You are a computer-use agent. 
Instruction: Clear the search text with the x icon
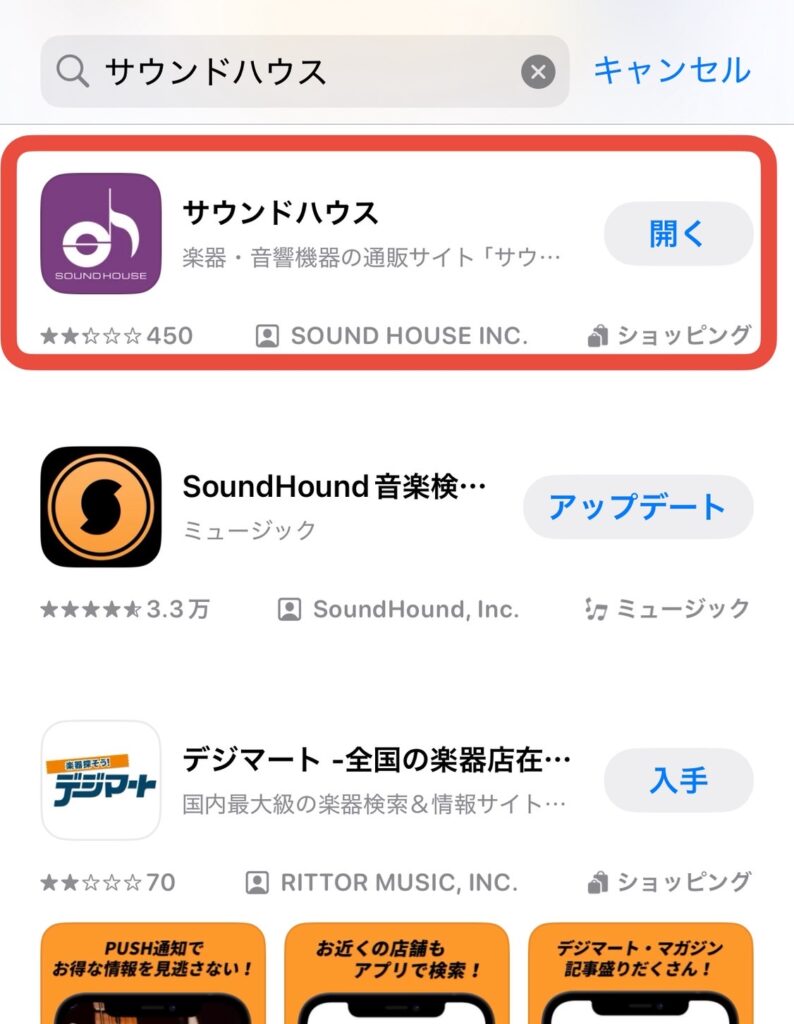coord(538,71)
